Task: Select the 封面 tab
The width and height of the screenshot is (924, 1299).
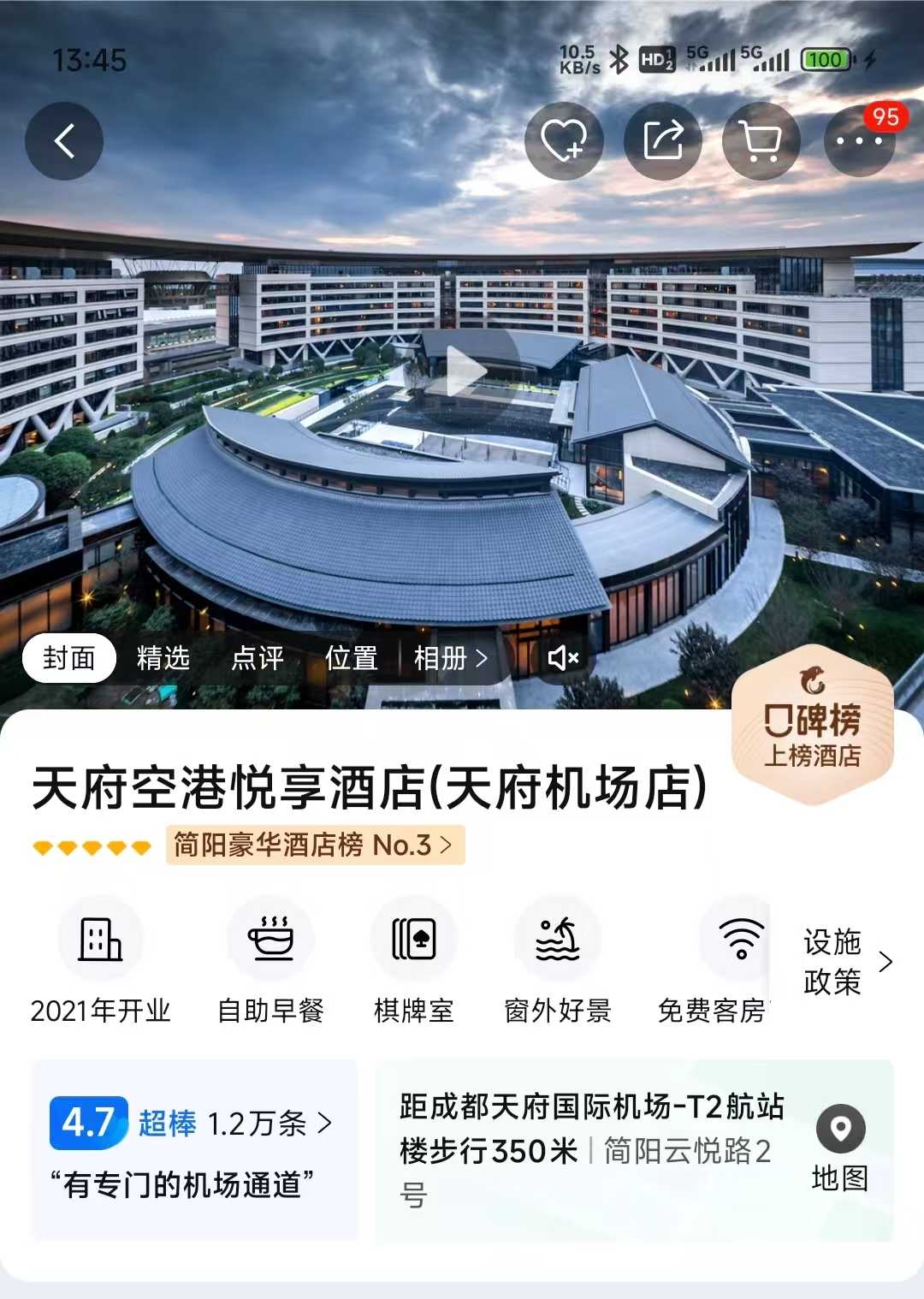Action: point(68,658)
